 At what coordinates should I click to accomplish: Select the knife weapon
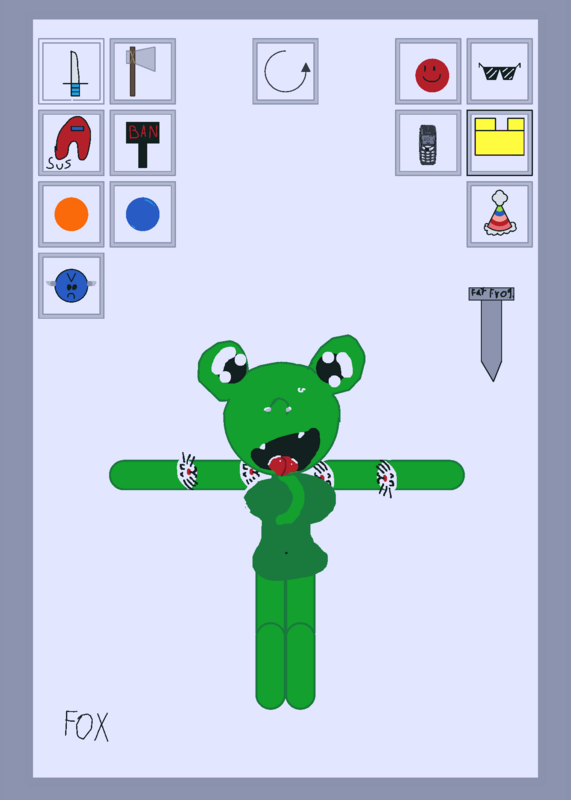tap(71, 71)
